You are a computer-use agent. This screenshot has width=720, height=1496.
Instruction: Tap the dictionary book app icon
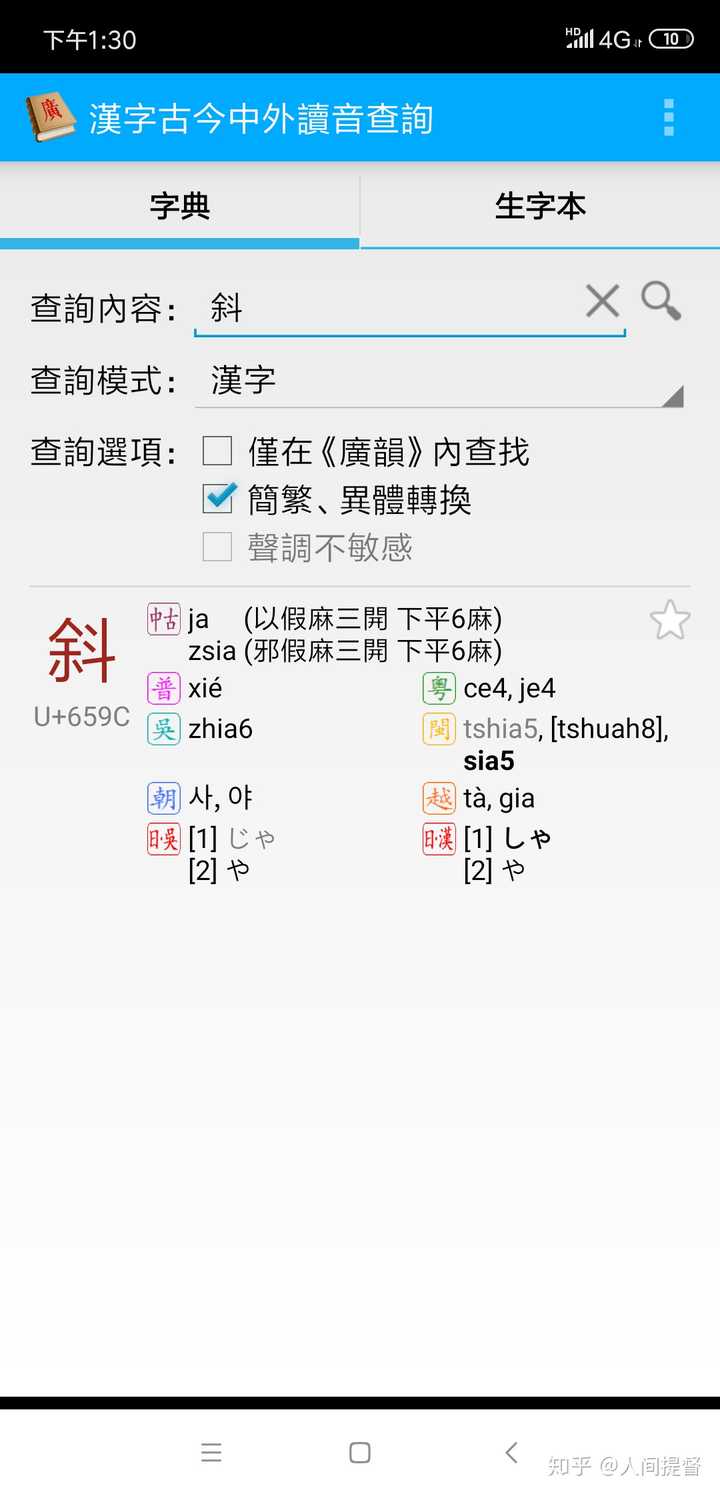pyautogui.click(x=52, y=117)
